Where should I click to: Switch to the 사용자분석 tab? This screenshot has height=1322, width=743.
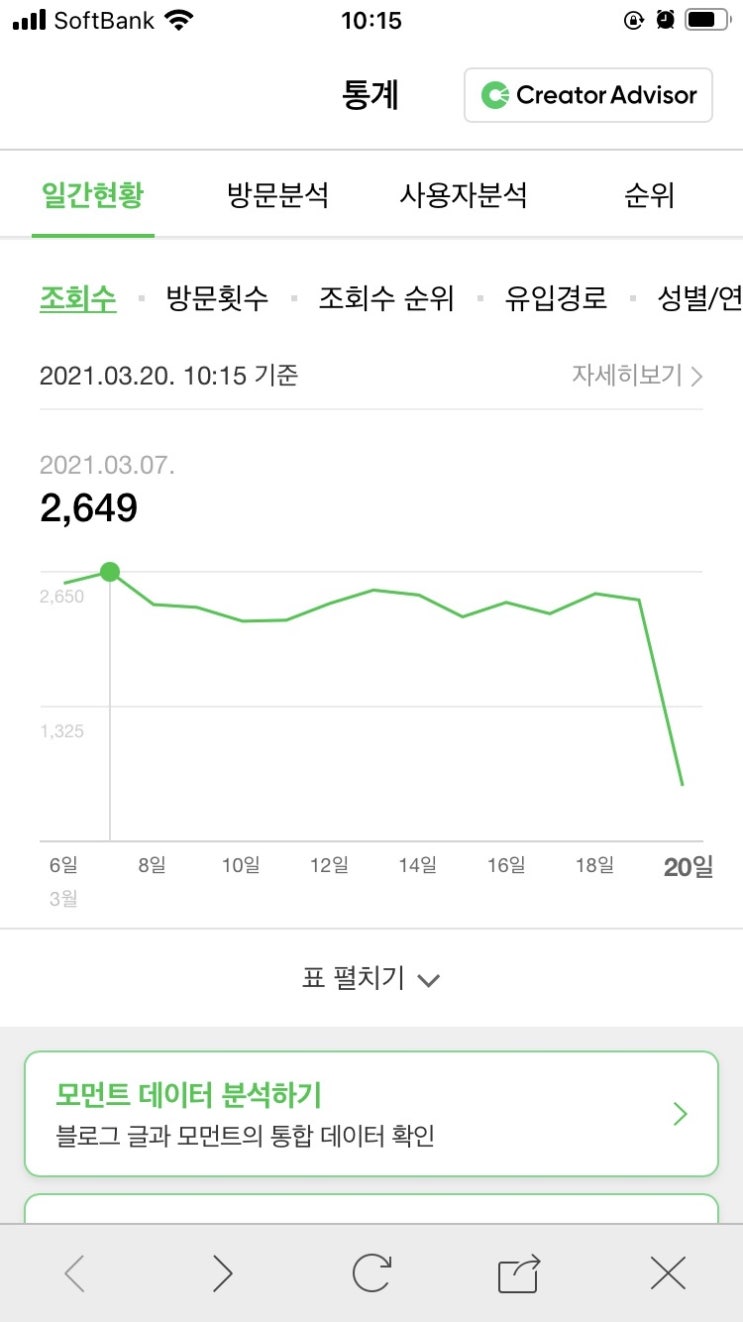click(x=463, y=195)
